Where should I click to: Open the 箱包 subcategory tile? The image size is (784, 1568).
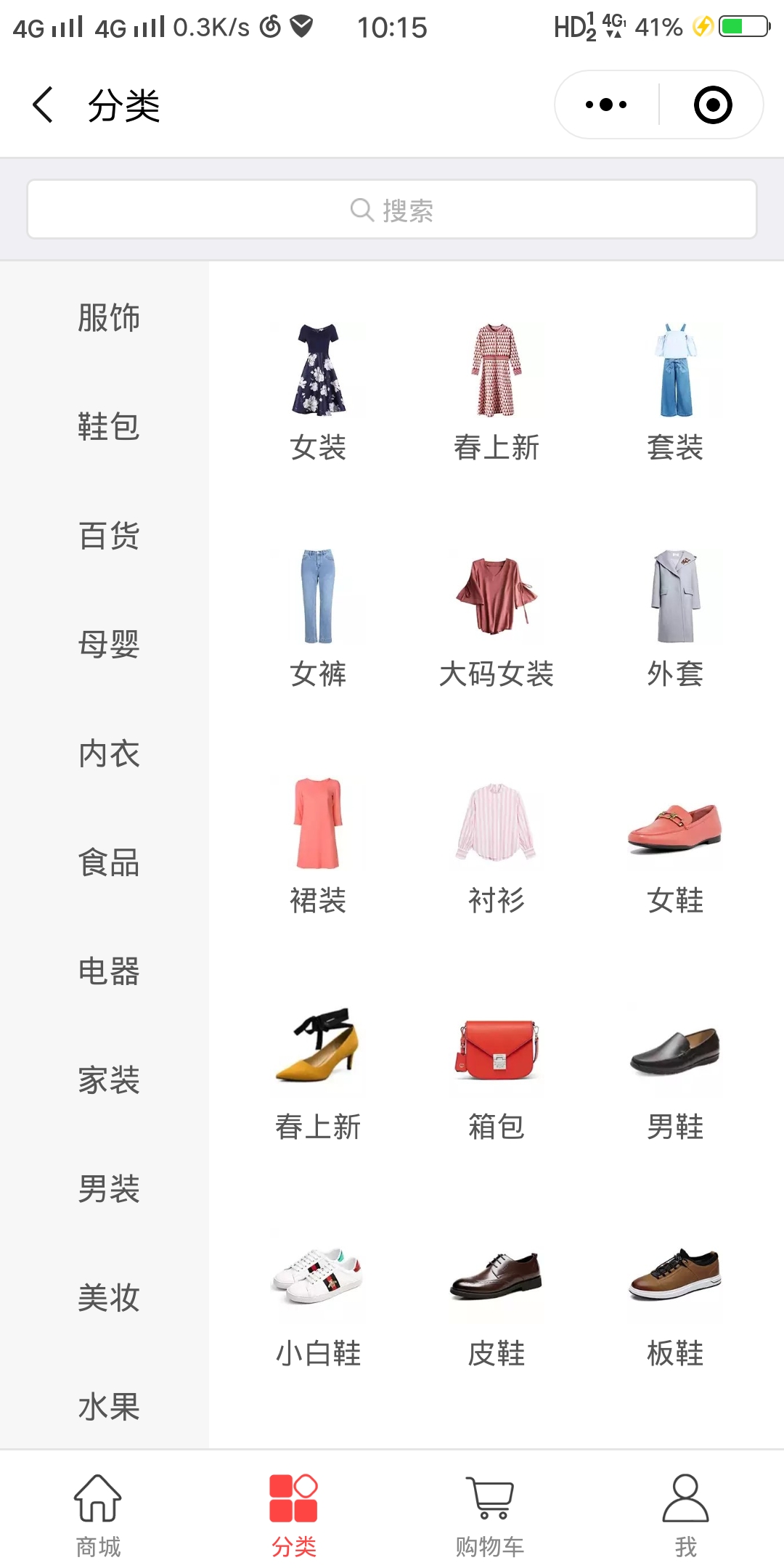click(x=497, y=1071)
